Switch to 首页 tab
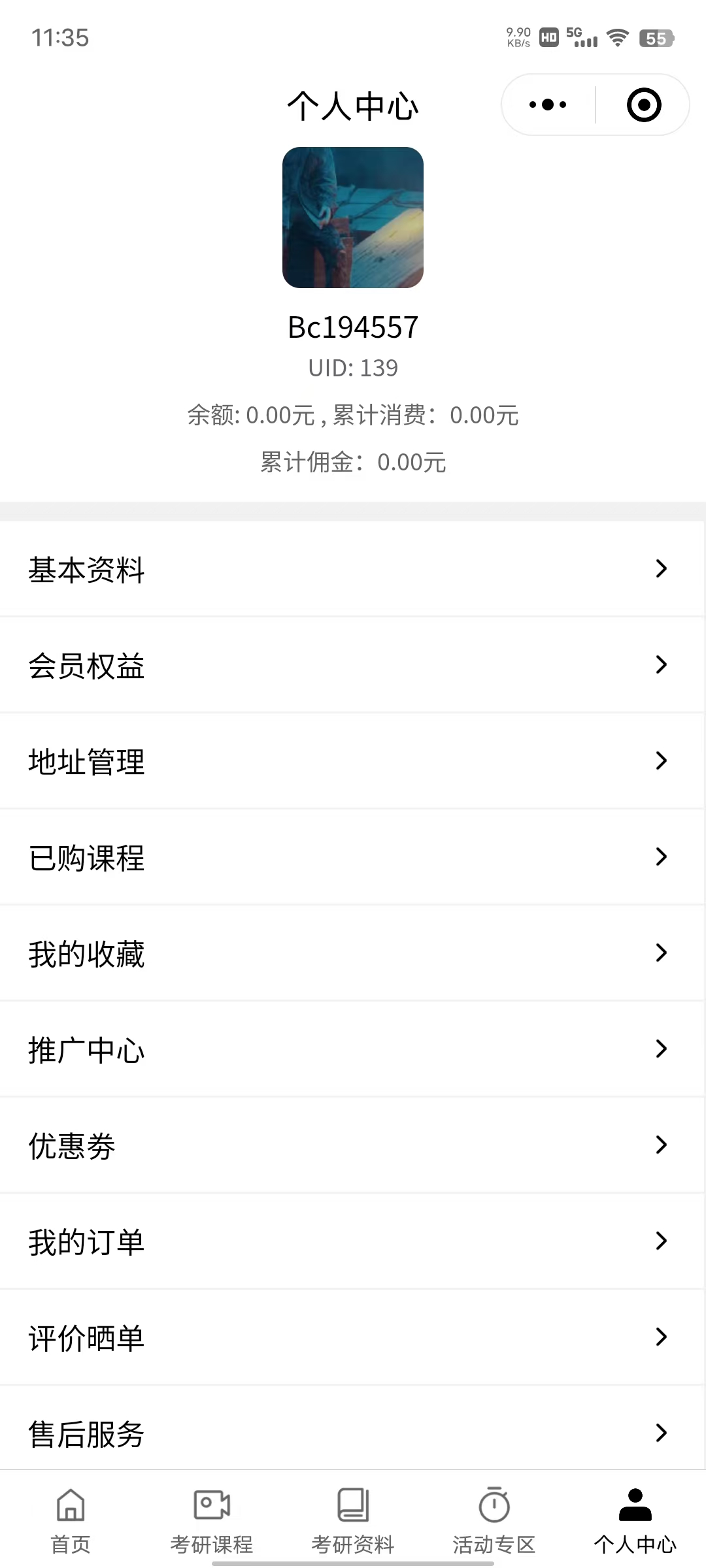 (71, 1520)
